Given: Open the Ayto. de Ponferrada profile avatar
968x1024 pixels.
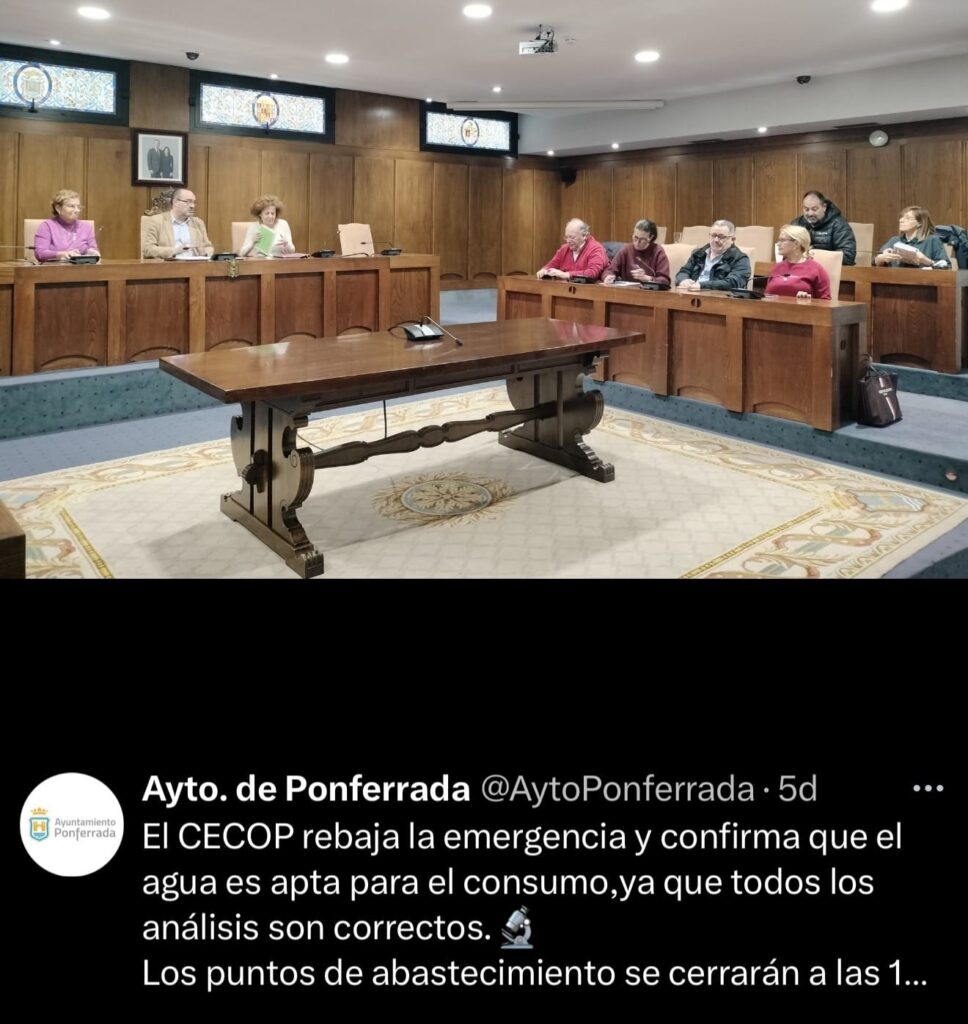Looking at the screenshot, I should [x=72, y=825].
